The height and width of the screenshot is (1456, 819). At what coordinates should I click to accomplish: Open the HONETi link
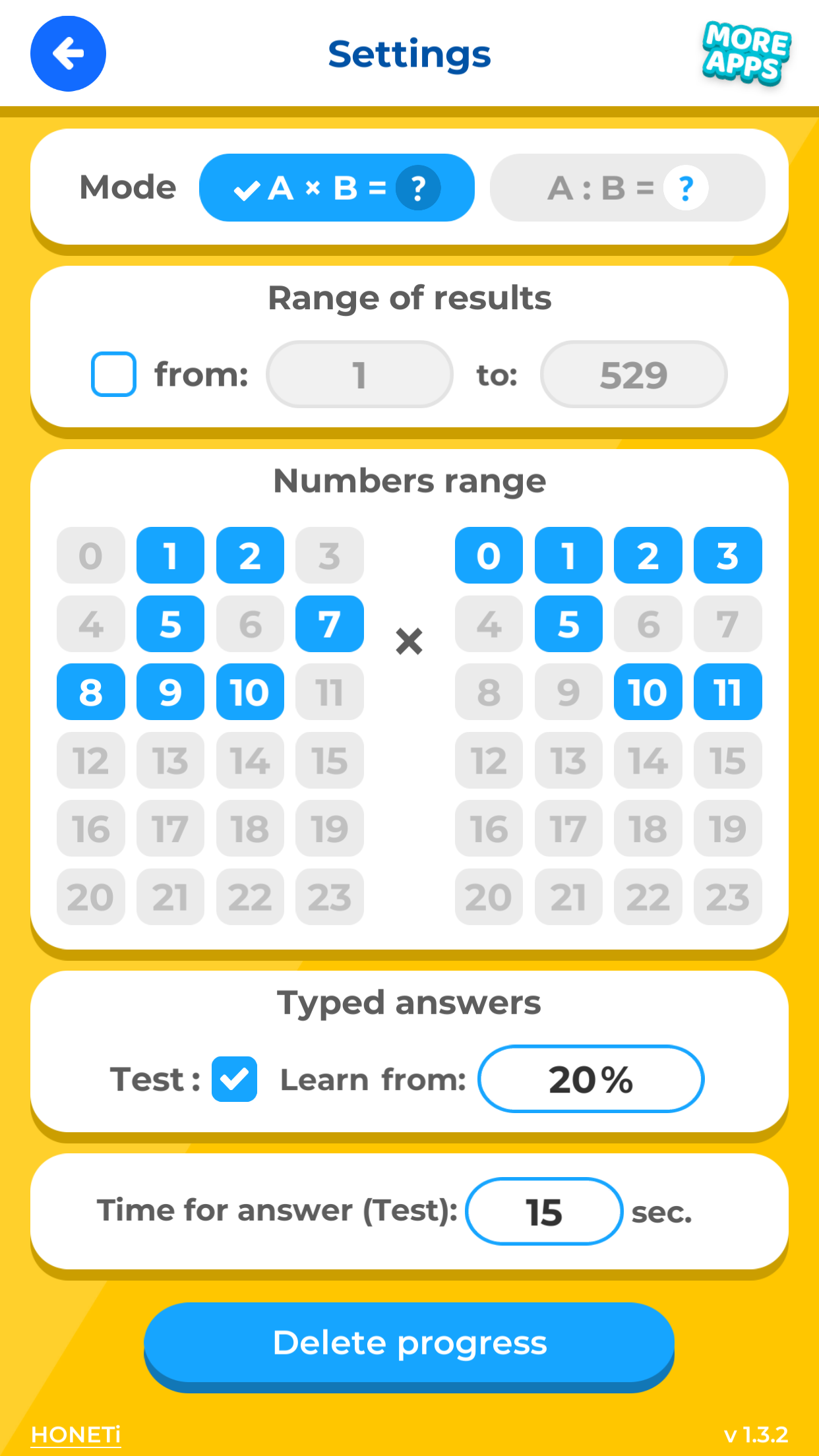[x=76, y=1434]
